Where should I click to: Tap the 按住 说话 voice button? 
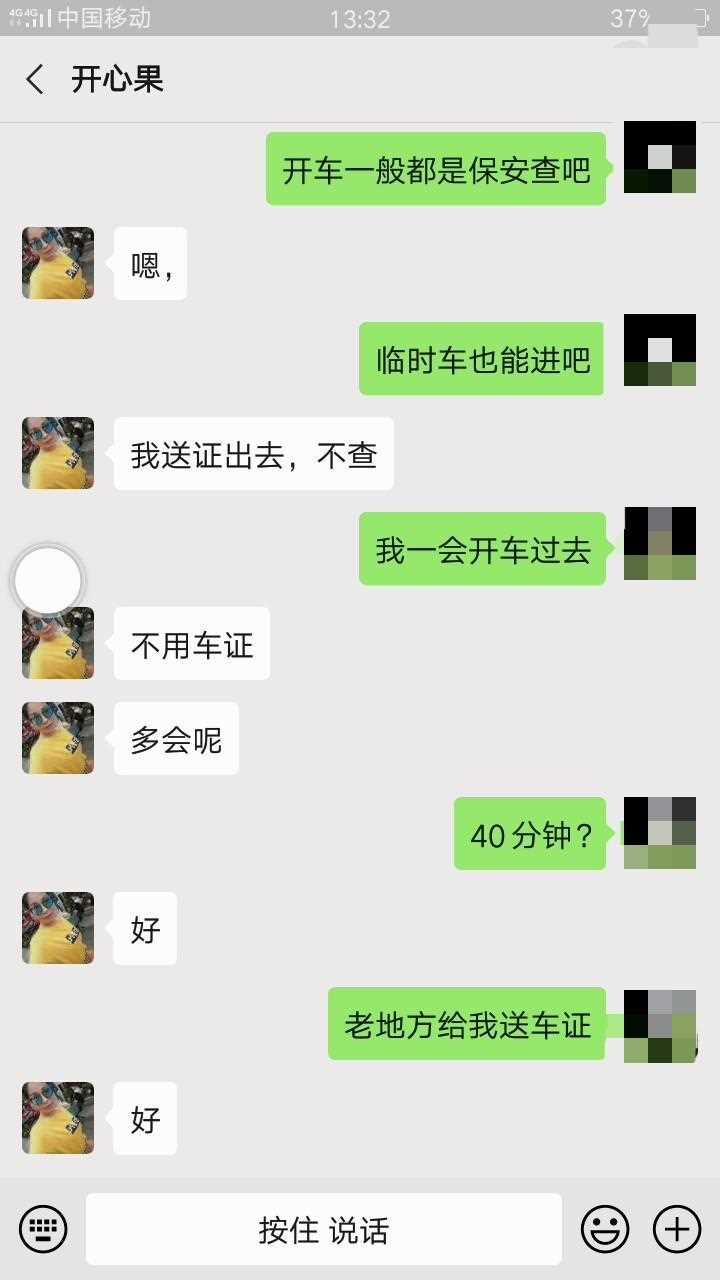(323, 1229)
